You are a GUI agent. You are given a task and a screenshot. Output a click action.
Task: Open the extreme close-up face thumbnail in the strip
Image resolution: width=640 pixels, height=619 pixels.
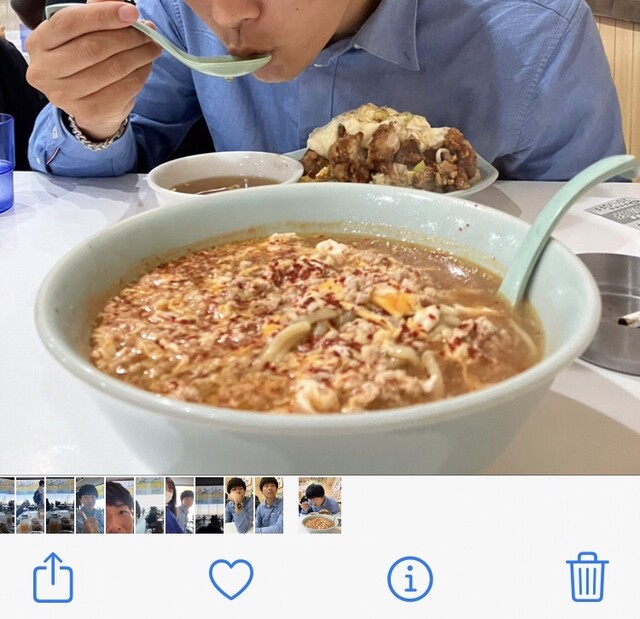click(x=119, y=505)
